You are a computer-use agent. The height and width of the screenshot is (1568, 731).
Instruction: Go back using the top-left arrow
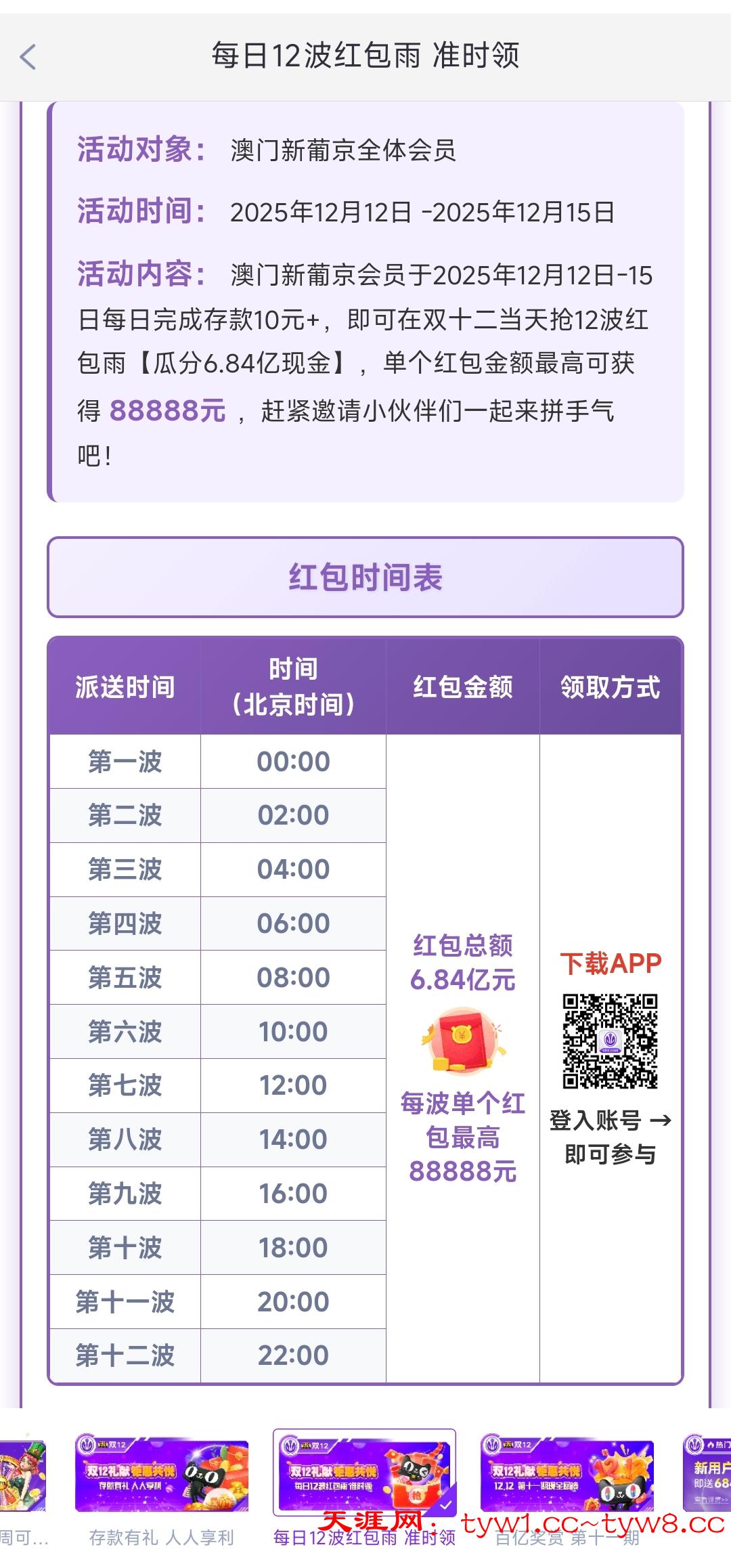pyautogui.click(x=28, y=57)
